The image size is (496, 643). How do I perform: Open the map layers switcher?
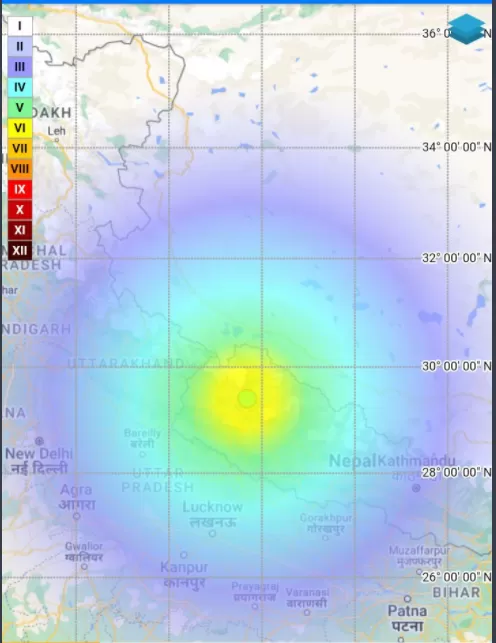[x=466, y=29]
